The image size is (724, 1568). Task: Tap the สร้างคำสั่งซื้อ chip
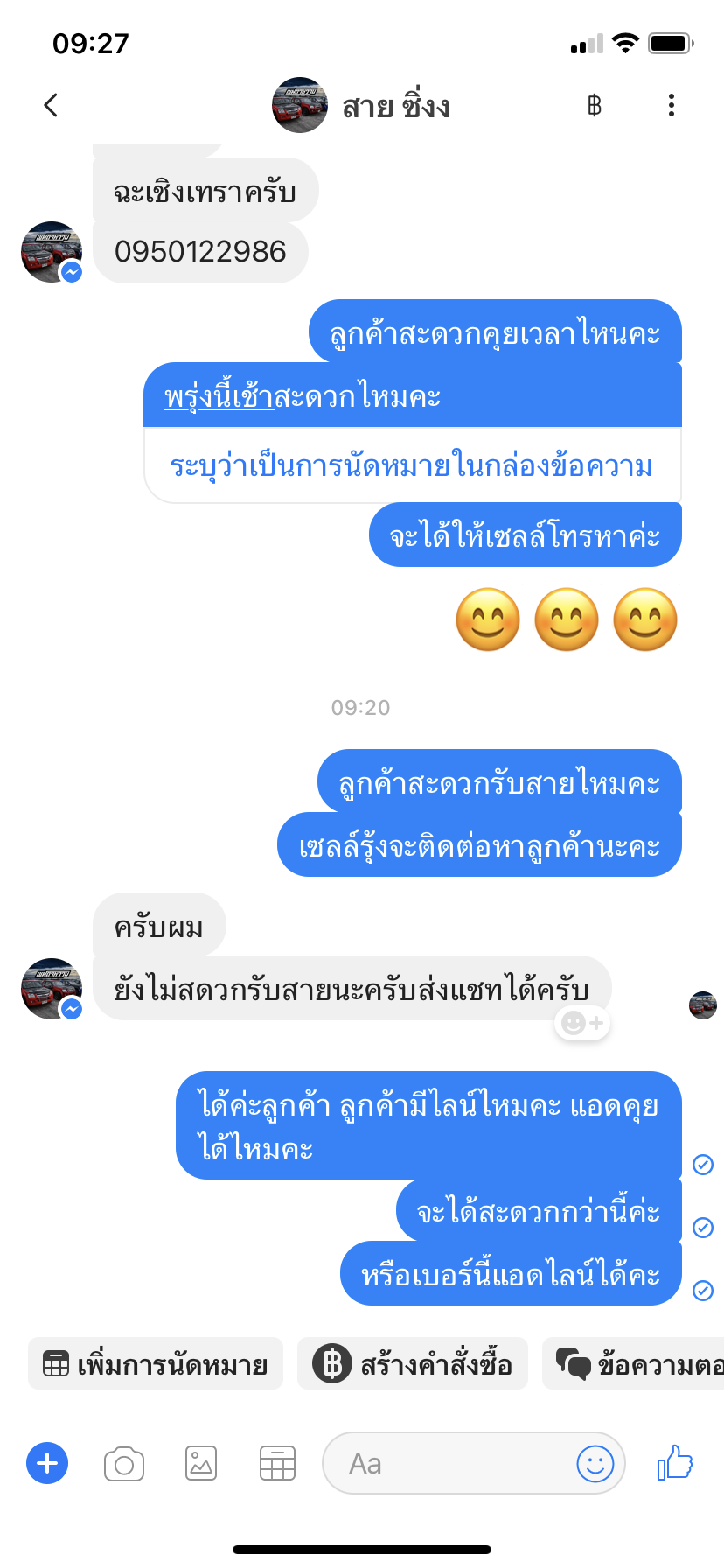pos(413,1364)
